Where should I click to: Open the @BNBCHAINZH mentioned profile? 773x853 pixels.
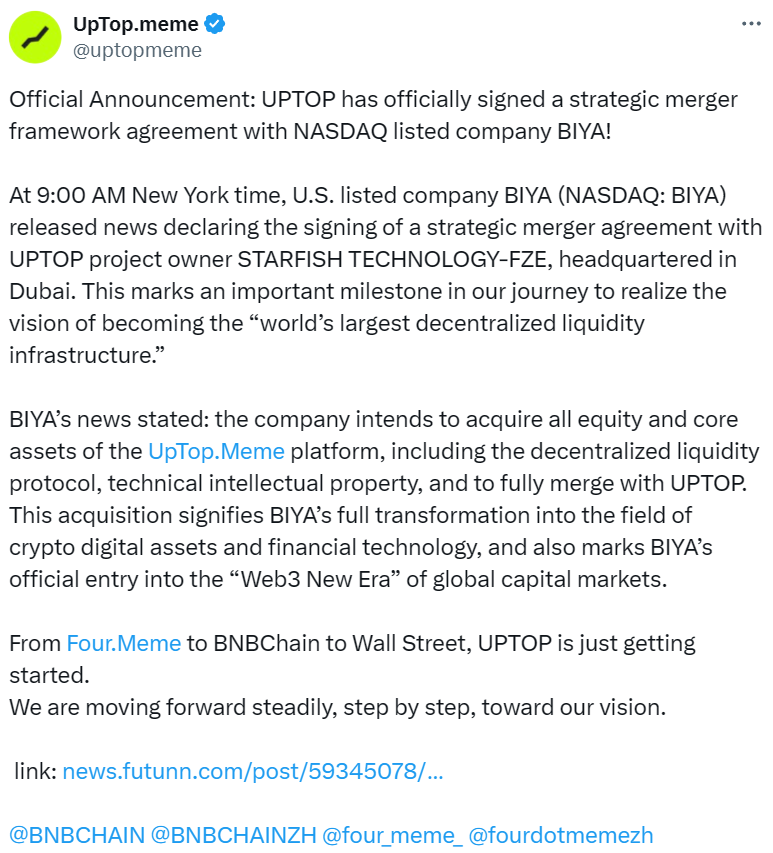pos(233,835)
